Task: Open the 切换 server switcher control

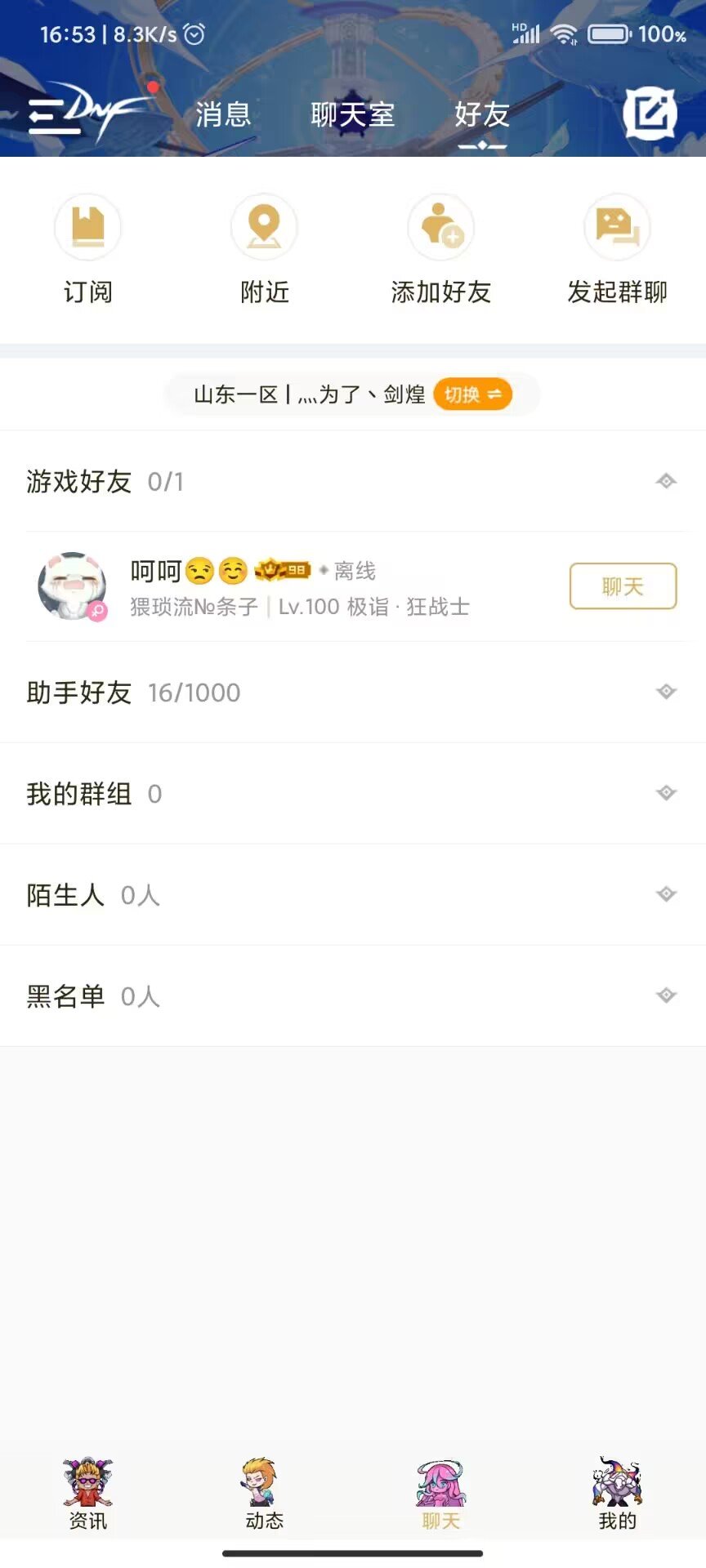Action: pos(472,394)
